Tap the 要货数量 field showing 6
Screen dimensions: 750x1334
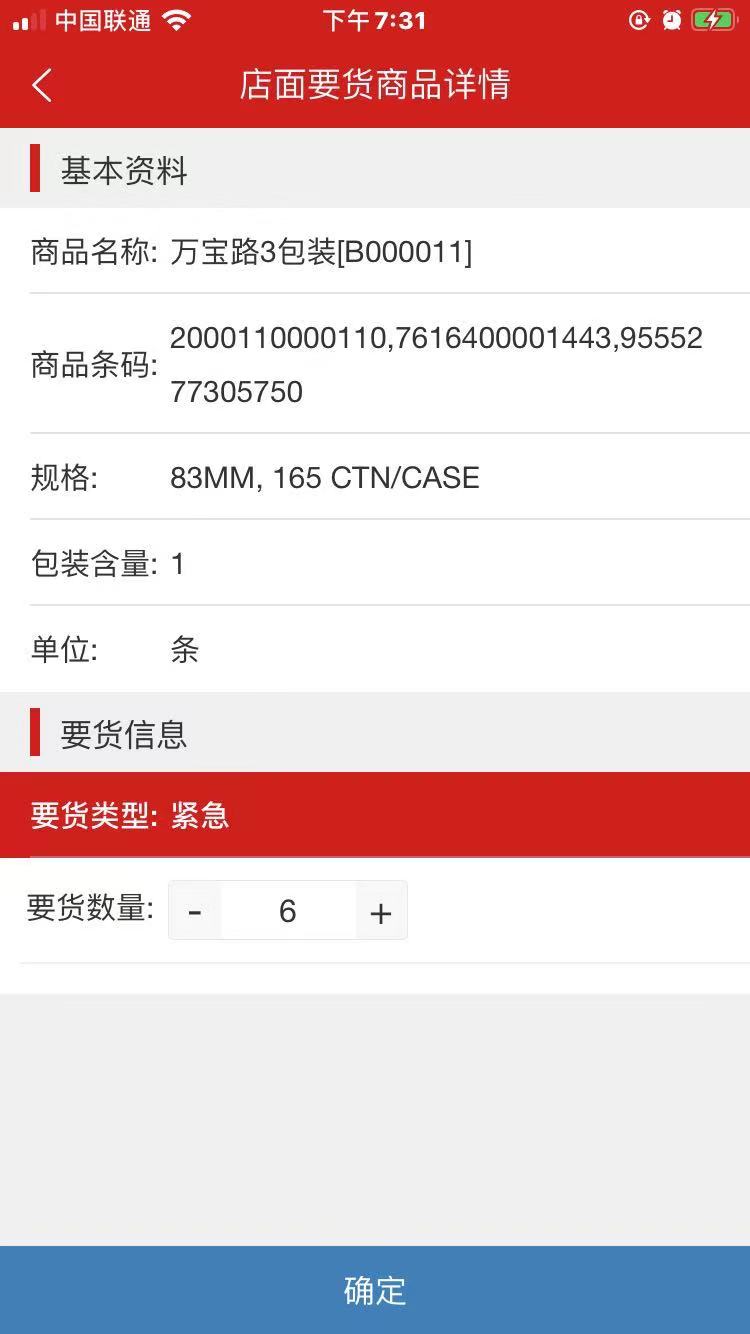288,911
